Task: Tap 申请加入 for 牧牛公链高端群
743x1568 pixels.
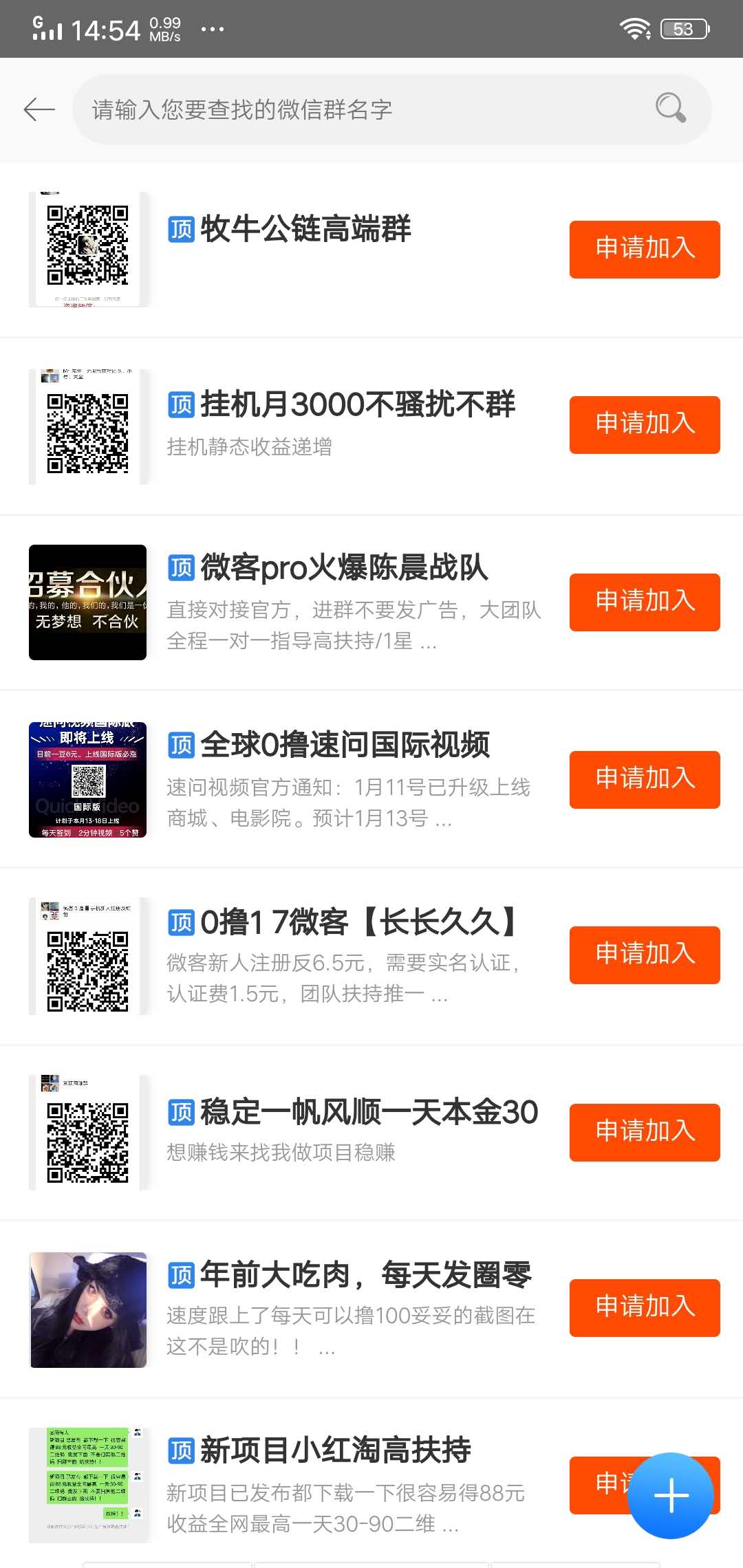Action: [644, 249]
